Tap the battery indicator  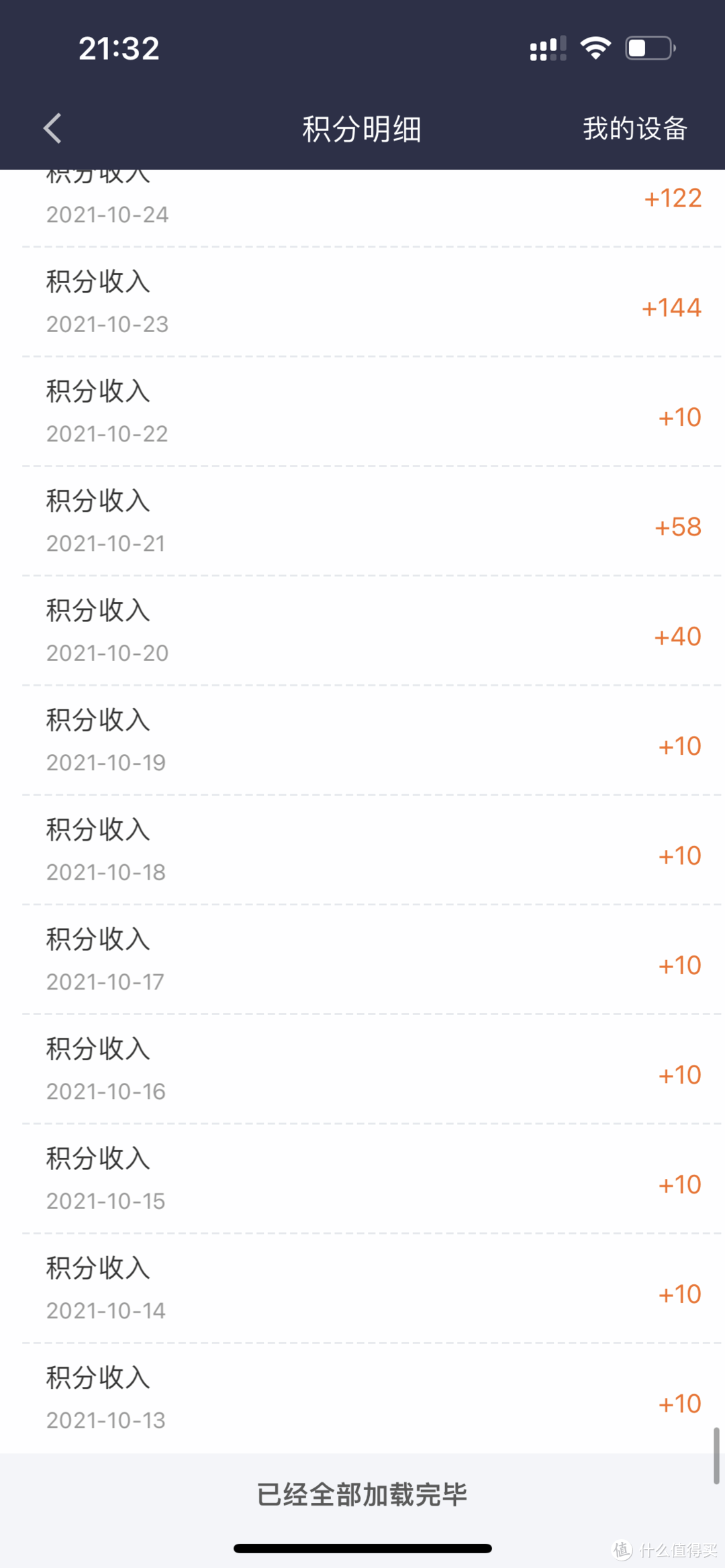(648, 48)
